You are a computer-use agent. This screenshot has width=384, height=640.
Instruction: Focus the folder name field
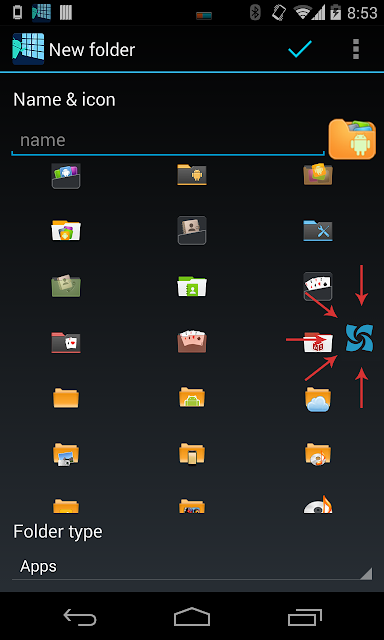click(168, 141)
